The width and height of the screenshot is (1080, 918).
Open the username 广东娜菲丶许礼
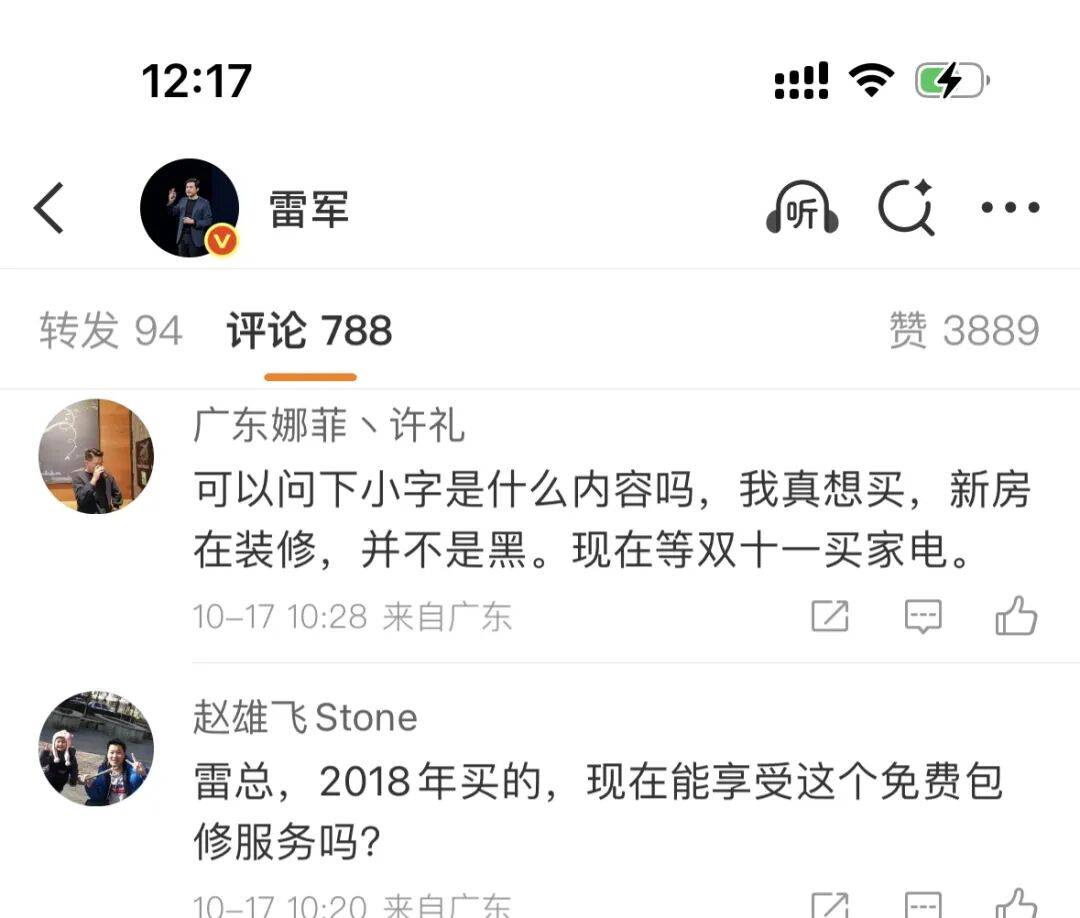[329, 426]
